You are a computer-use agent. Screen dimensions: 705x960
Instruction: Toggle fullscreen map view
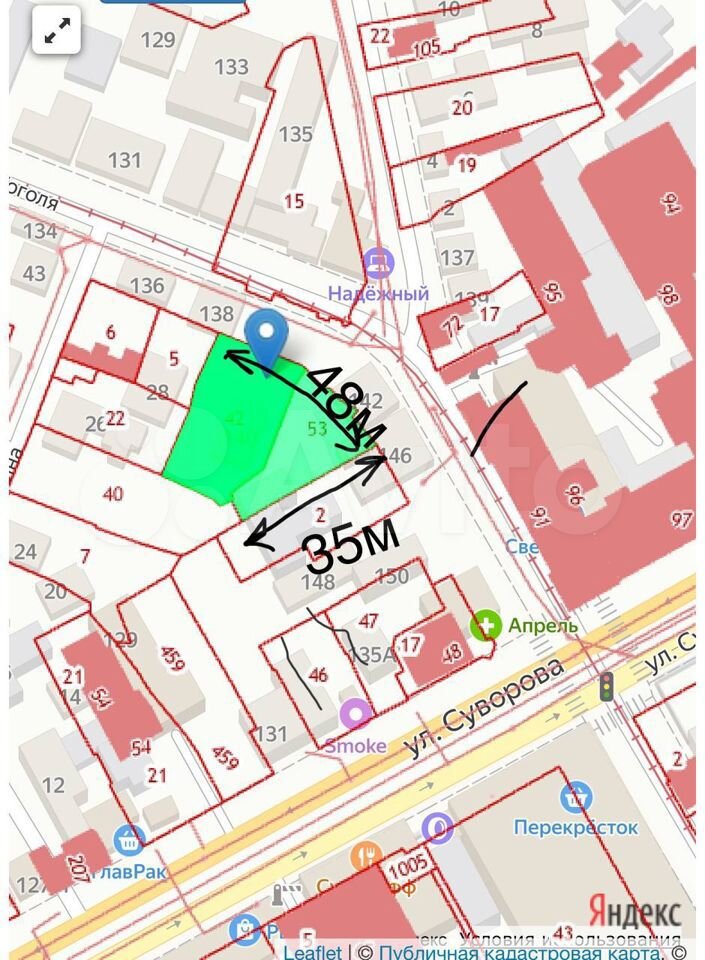click(57, 33)
